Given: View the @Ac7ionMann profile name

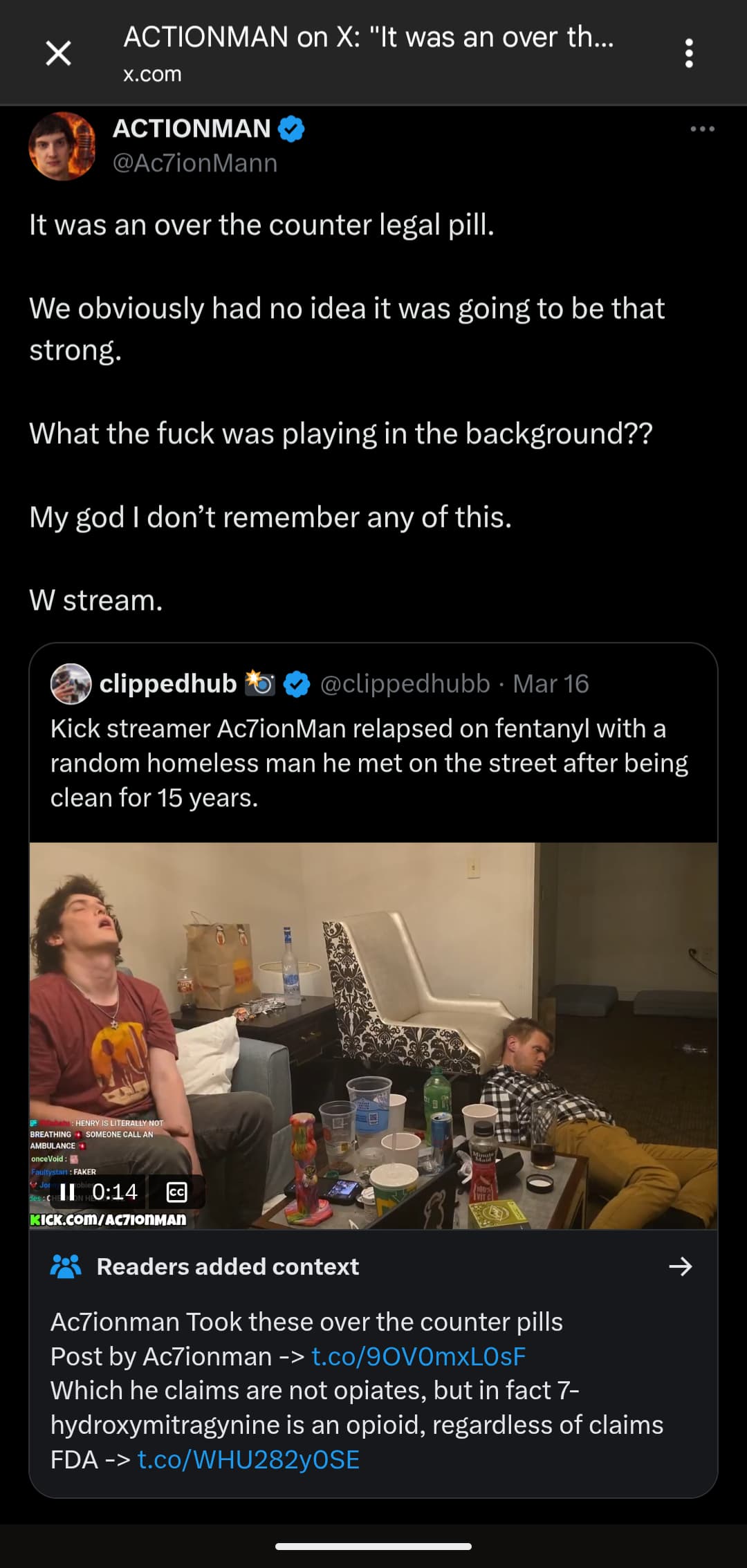Looking at the screenshot, I should (x=195, y=163).
